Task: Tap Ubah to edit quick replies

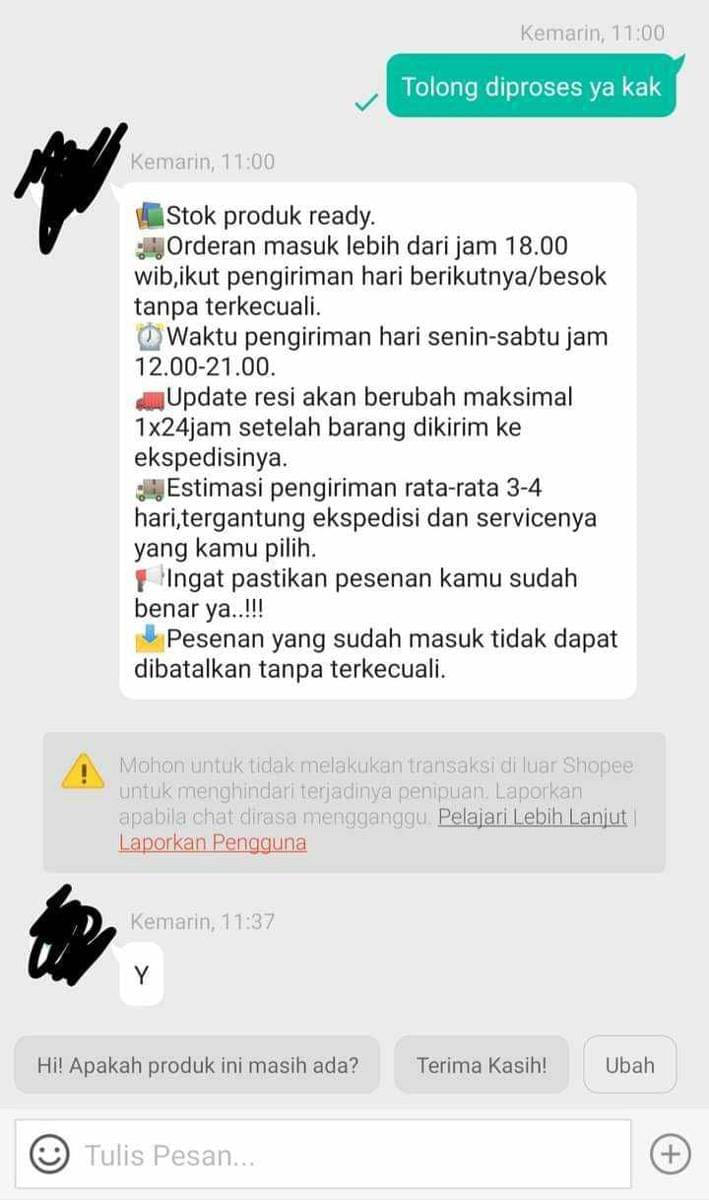Action: [629, 1065]
